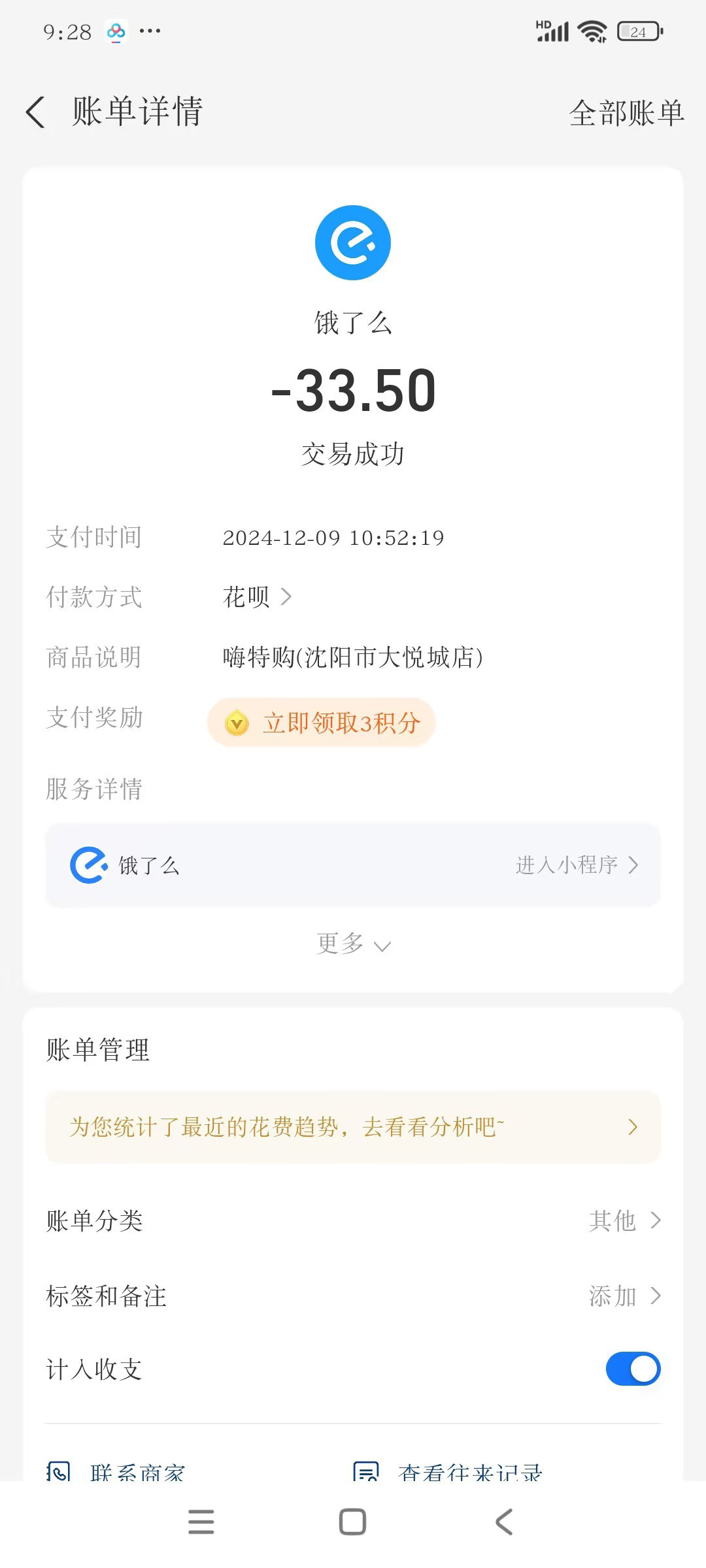Toggle the 计入收支 switch
This screenshot has height=1568, width=706.
(x=633, y=1369)
